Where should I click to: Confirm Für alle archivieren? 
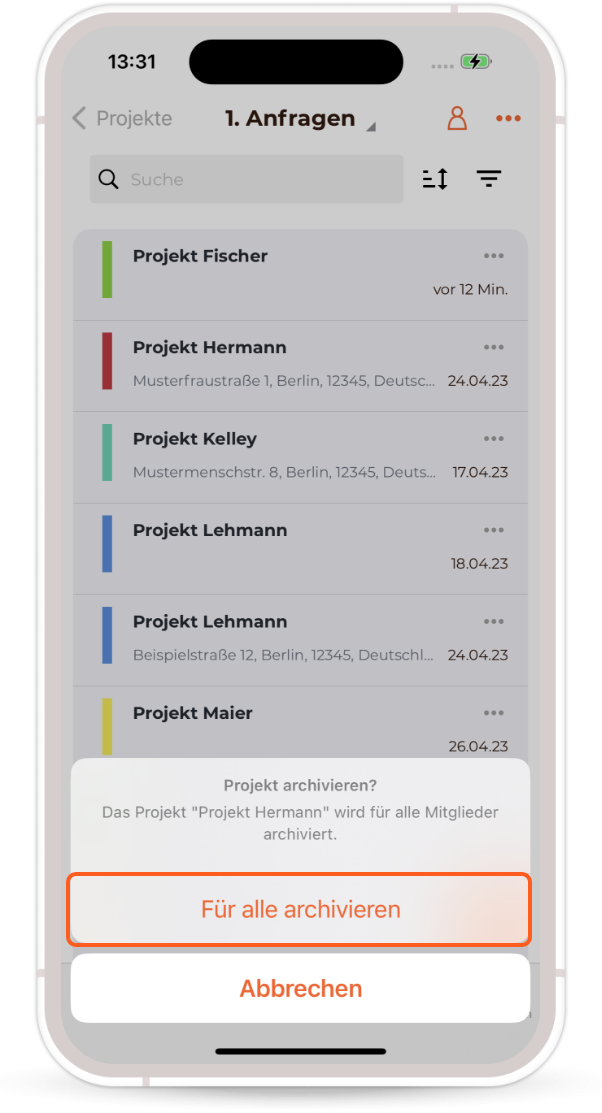[x=300, y=910]
